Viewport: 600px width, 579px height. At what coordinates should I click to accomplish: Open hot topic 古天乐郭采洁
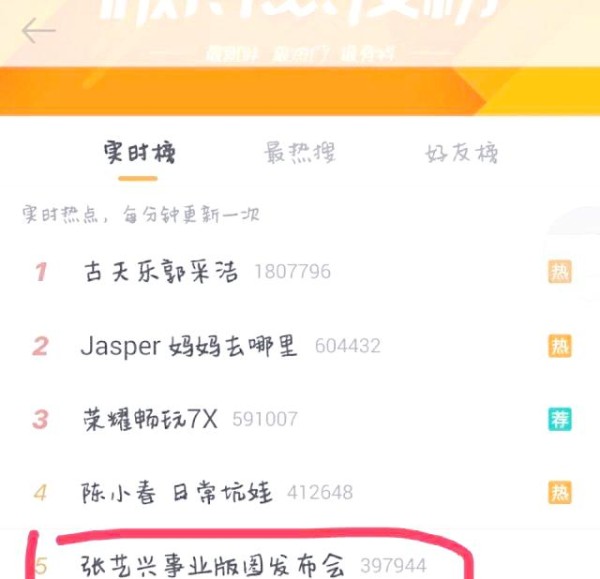coord(160,272)
